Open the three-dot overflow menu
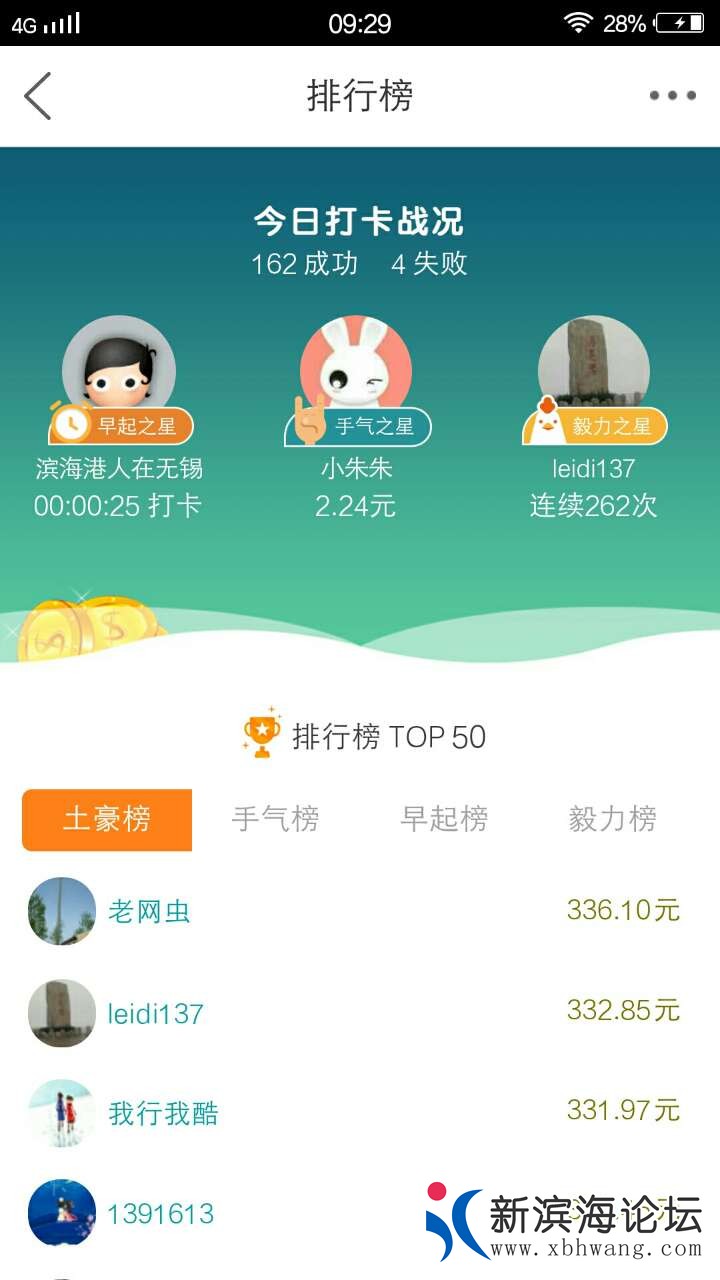Screen dimensions: 720x1280 tap(672, 96)
